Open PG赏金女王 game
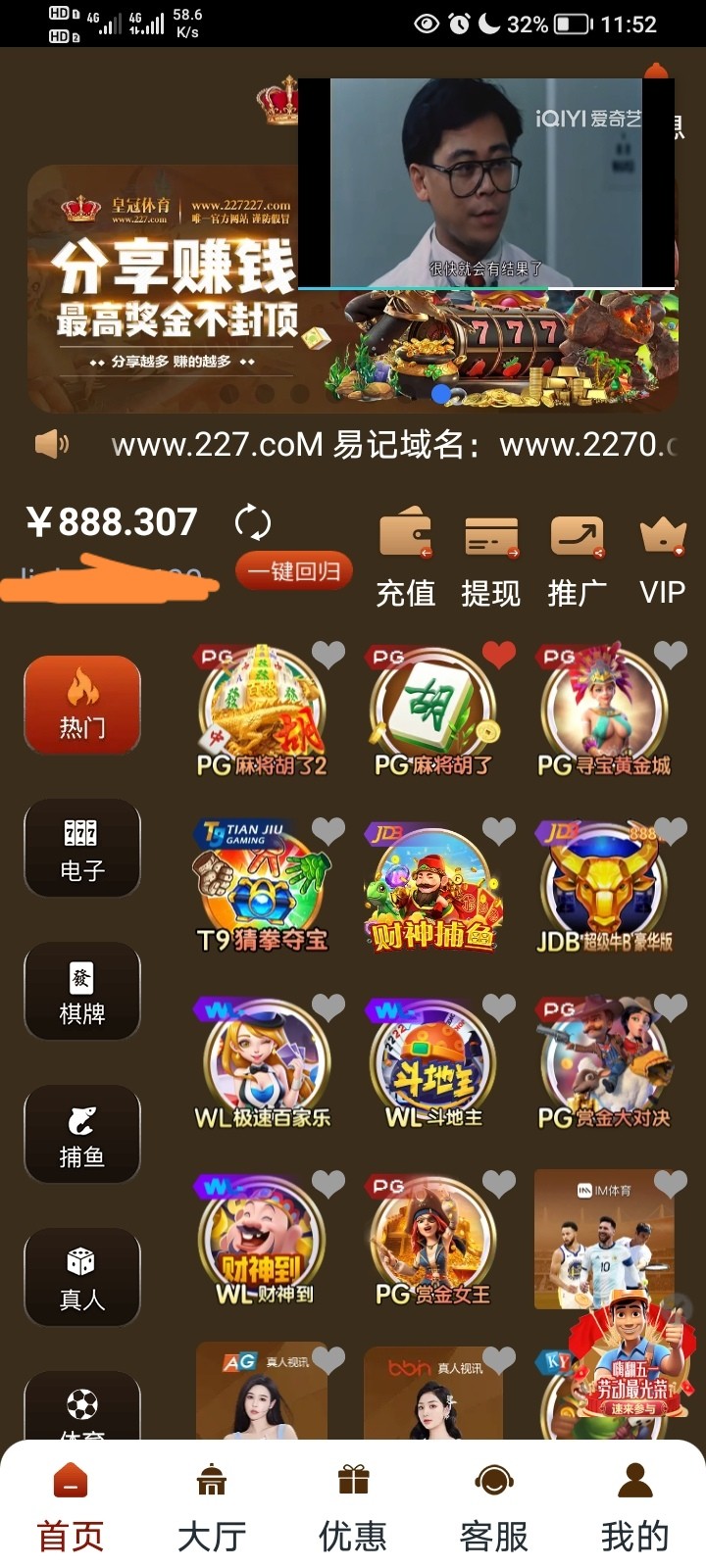The image size is (706, 1568). 432,1240
